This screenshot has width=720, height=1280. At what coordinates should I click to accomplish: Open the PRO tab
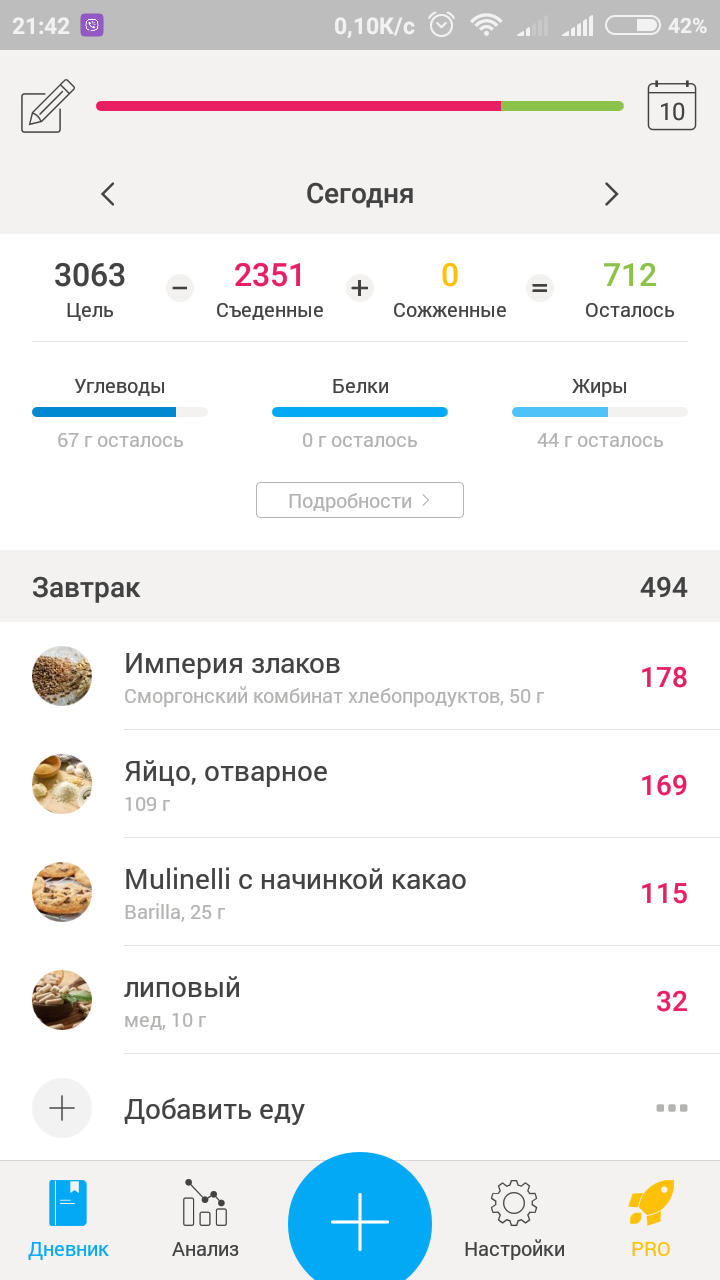click(x=650, y=1218)
